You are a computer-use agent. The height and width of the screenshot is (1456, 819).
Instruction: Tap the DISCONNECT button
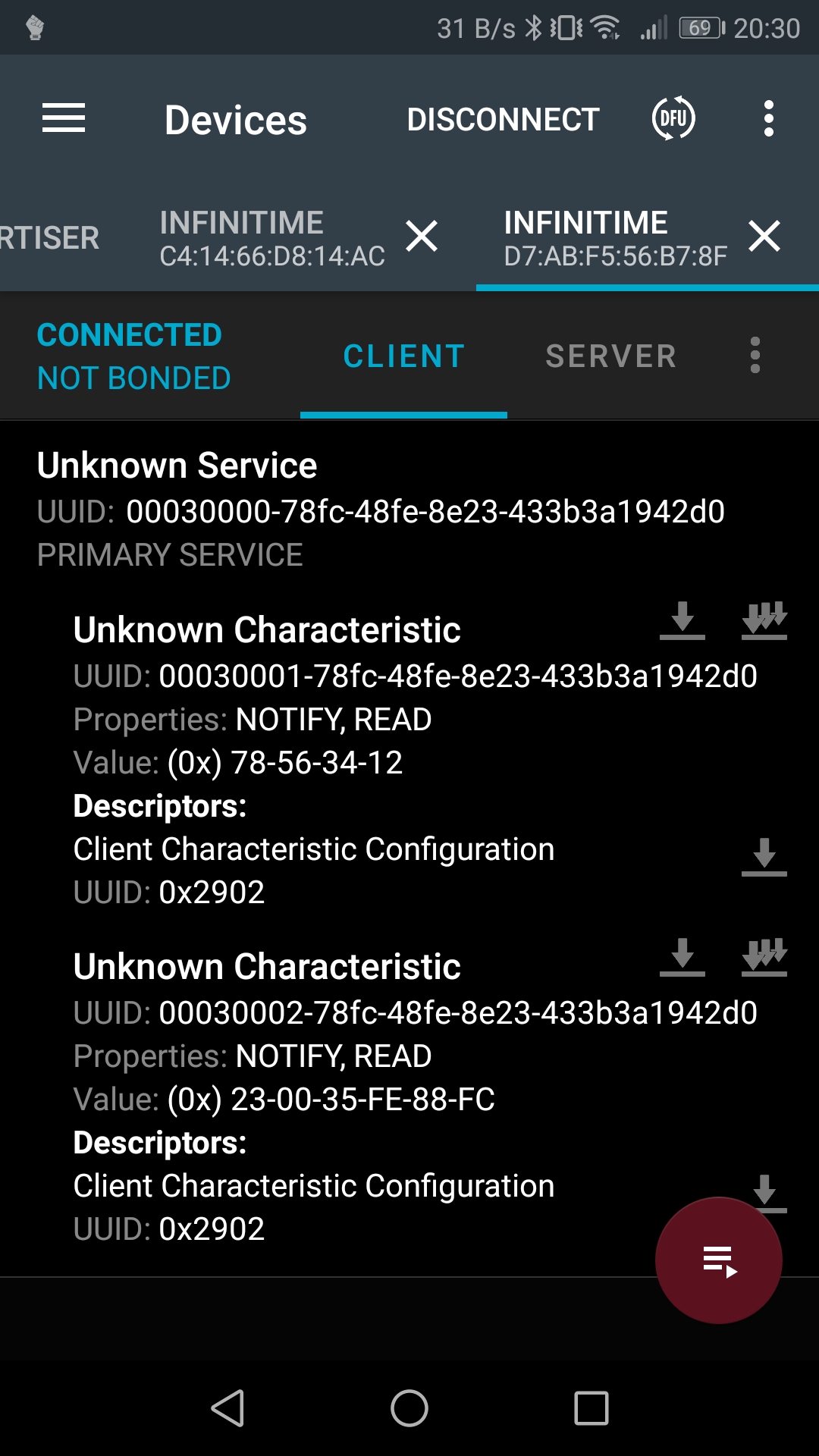[503, 119]
